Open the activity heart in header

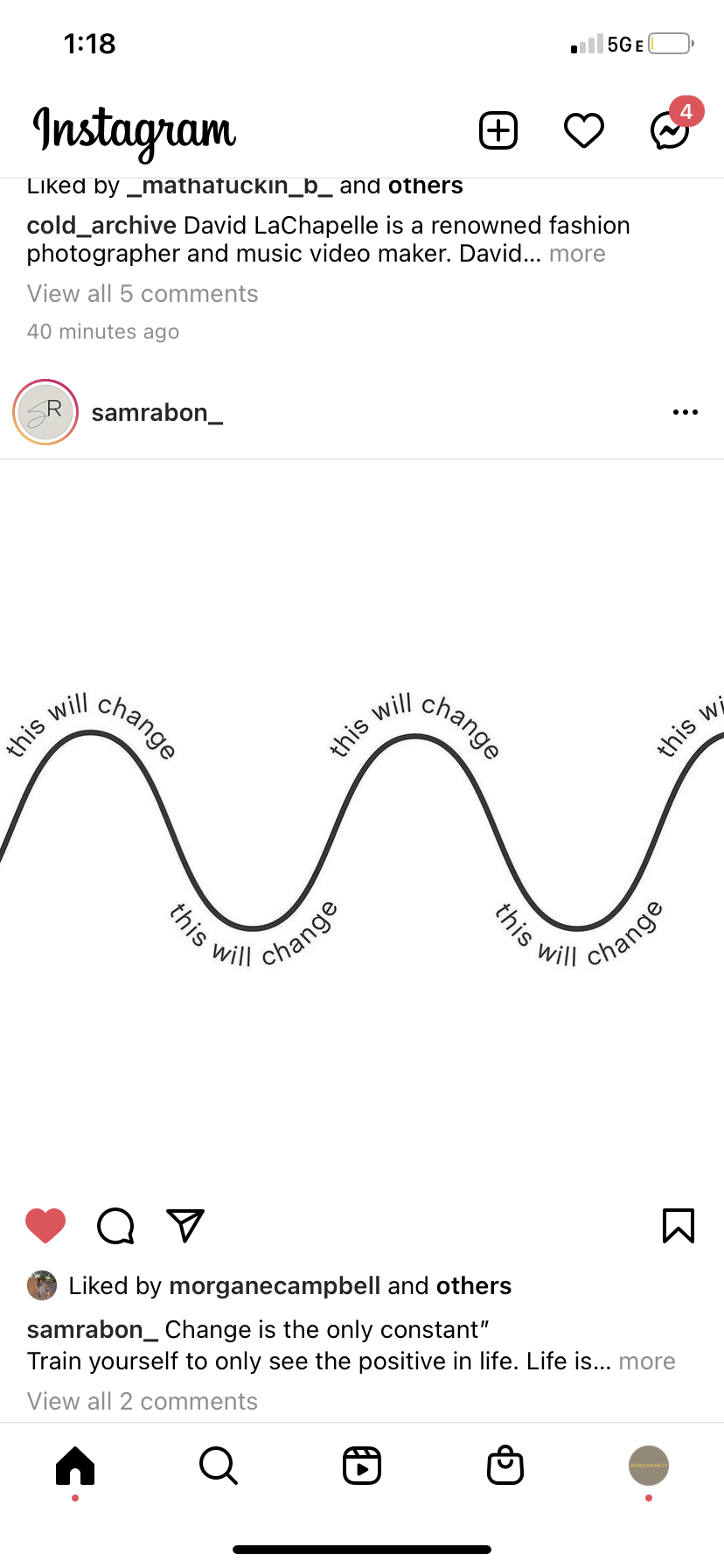click(583, 131)
